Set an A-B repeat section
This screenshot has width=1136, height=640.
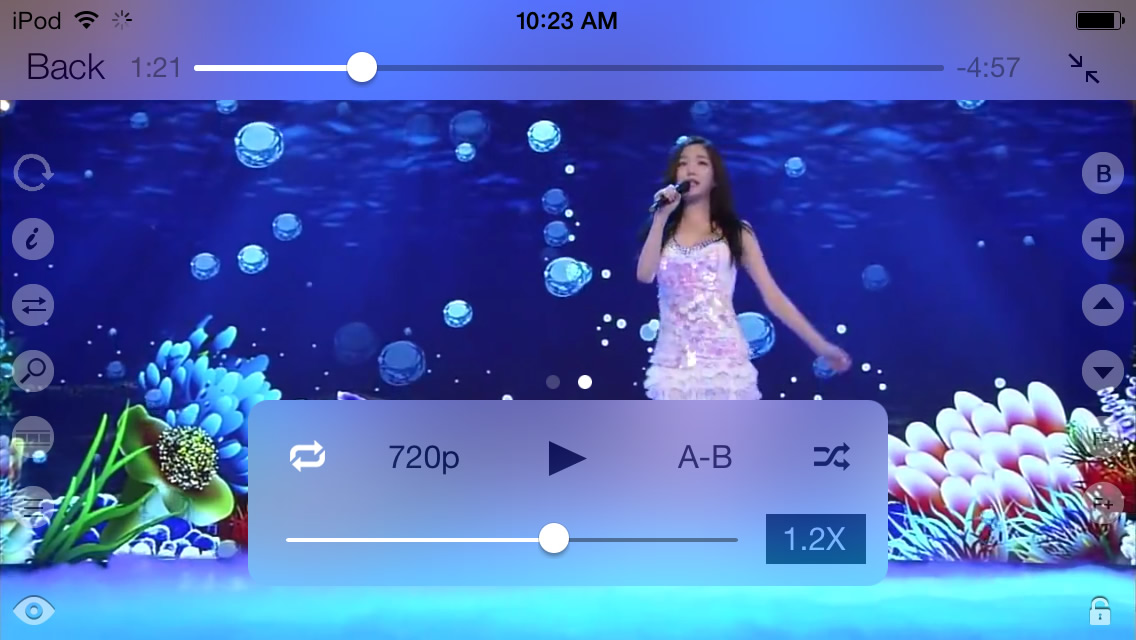pyautogui.click(x=705, y=458)
